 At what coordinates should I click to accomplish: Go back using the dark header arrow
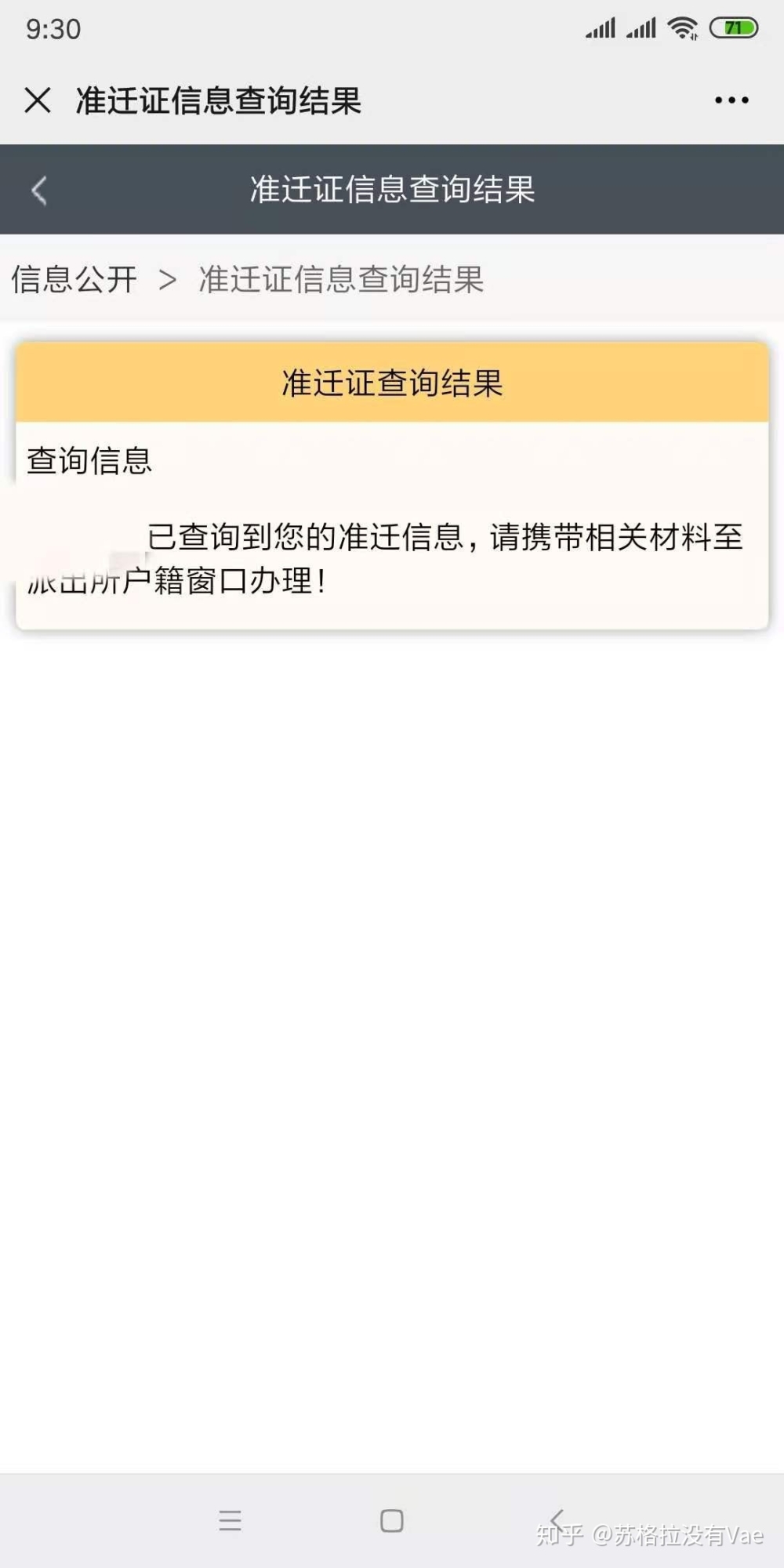39,190
